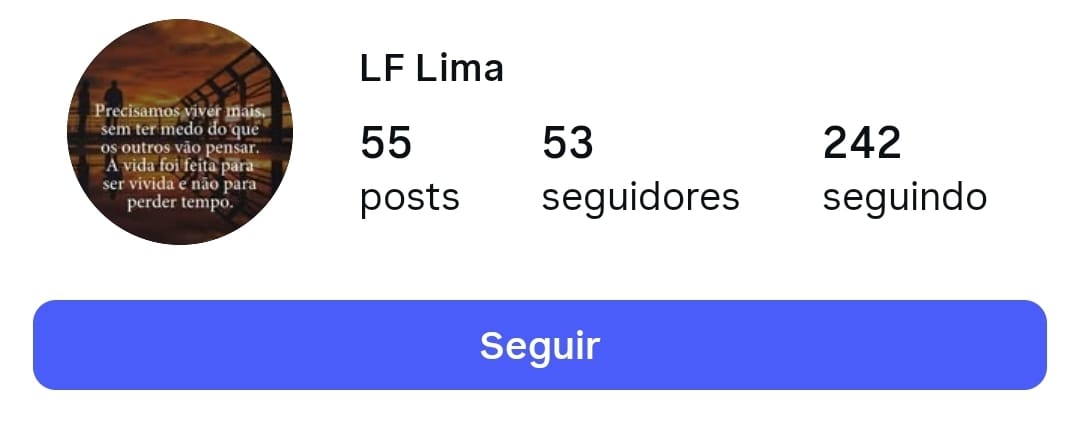1080x426 pixels.
Task: Open the 242 seguindo list
Action: point(904,170)
